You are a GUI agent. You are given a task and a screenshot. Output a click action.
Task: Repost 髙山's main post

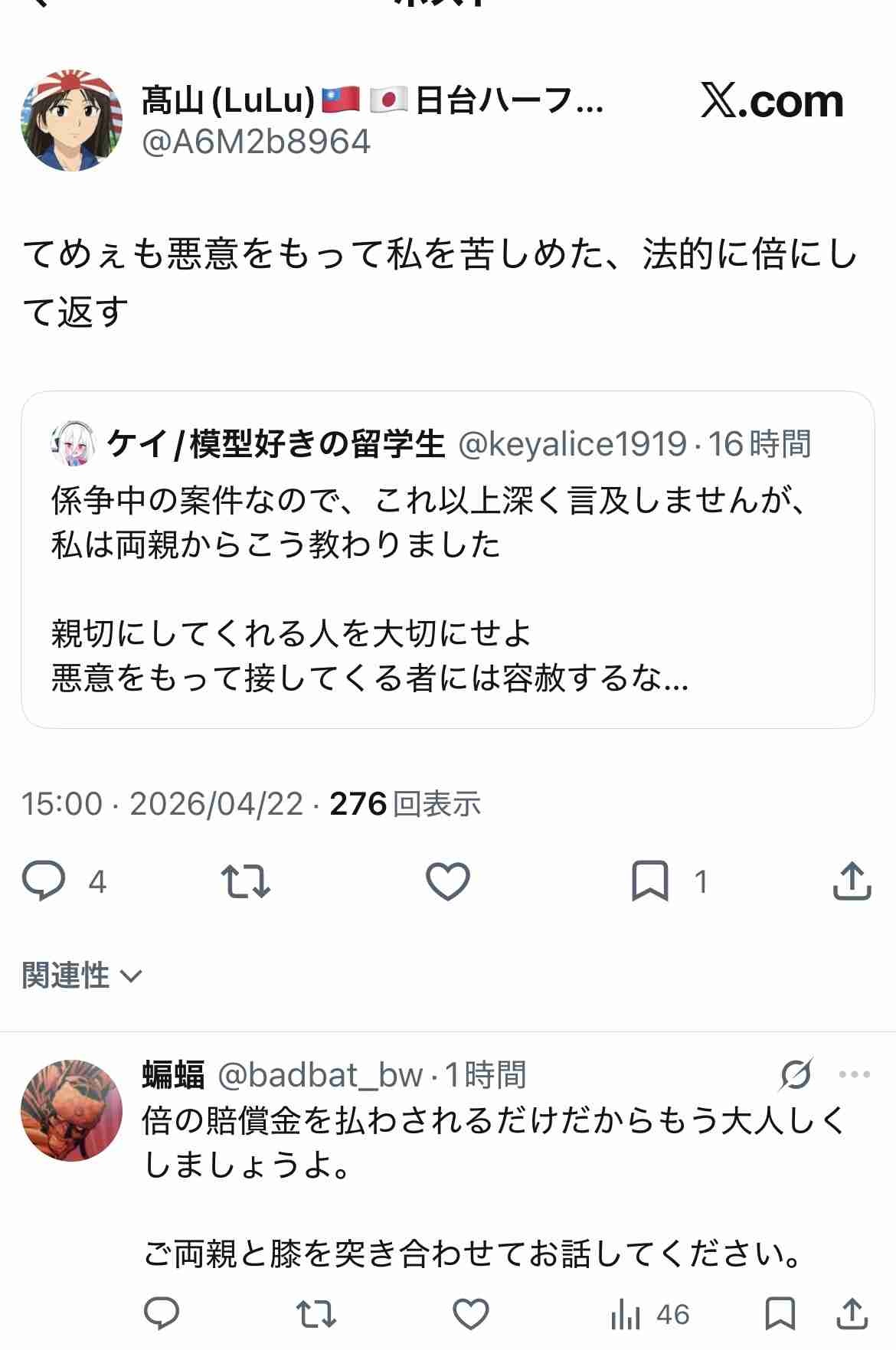tap(245, 881)
